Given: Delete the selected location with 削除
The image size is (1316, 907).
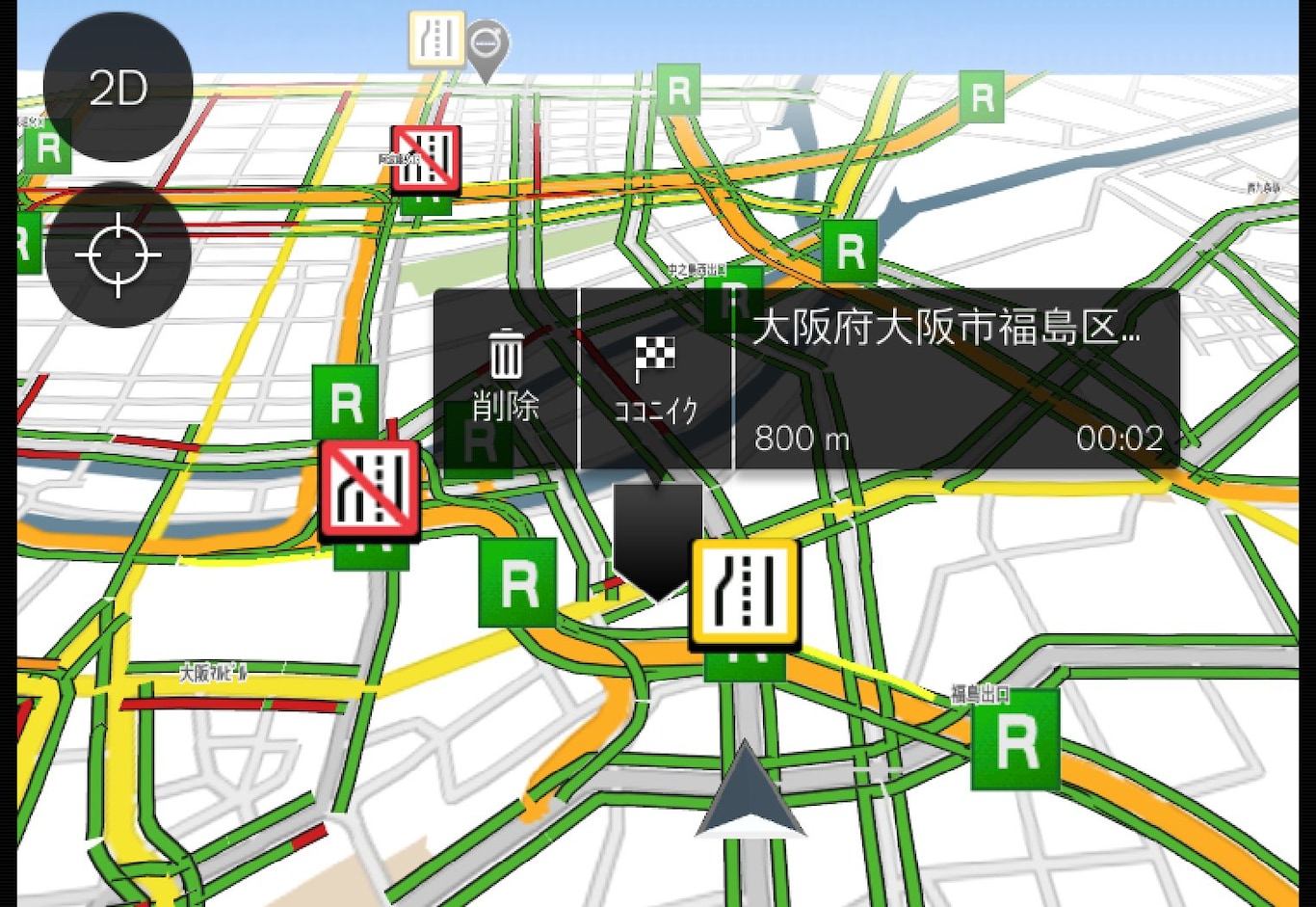Looking at the screenshot, I should (505, 379).
